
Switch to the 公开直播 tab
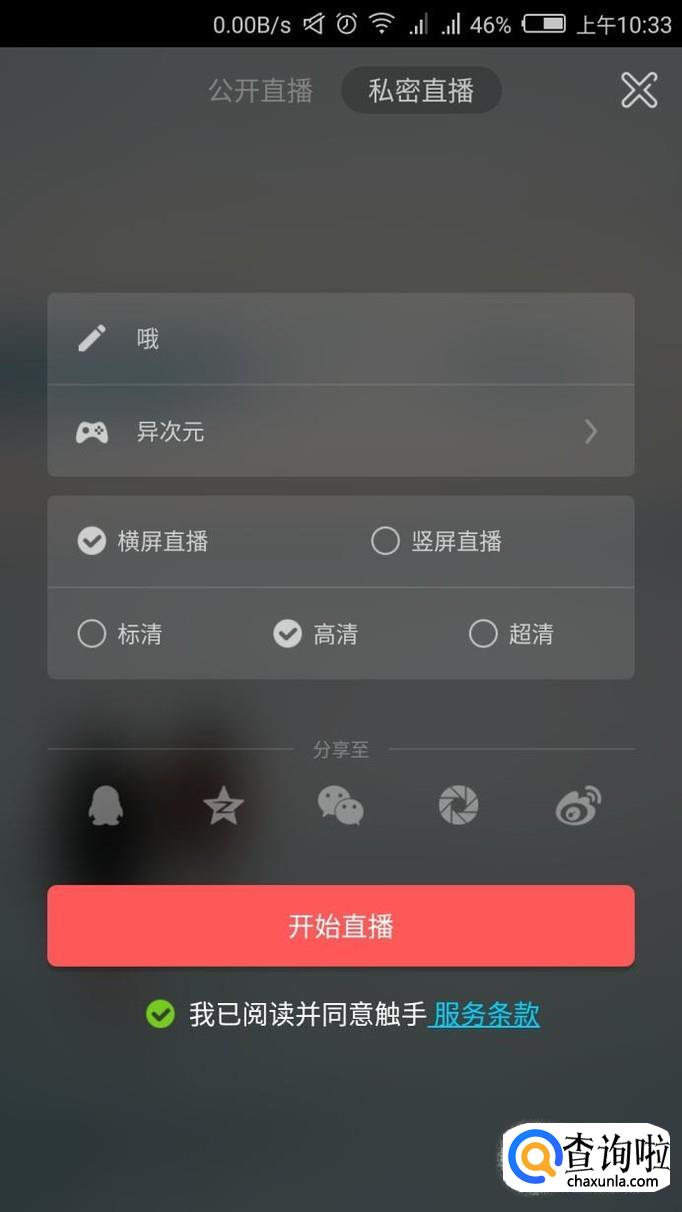click(x=260, y=91)
